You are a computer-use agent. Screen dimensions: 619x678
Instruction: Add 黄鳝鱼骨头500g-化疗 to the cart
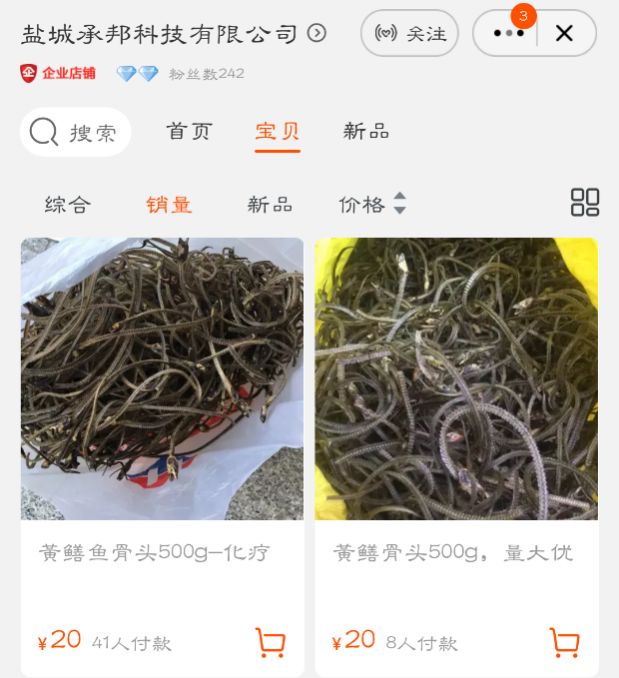point(270,643)
